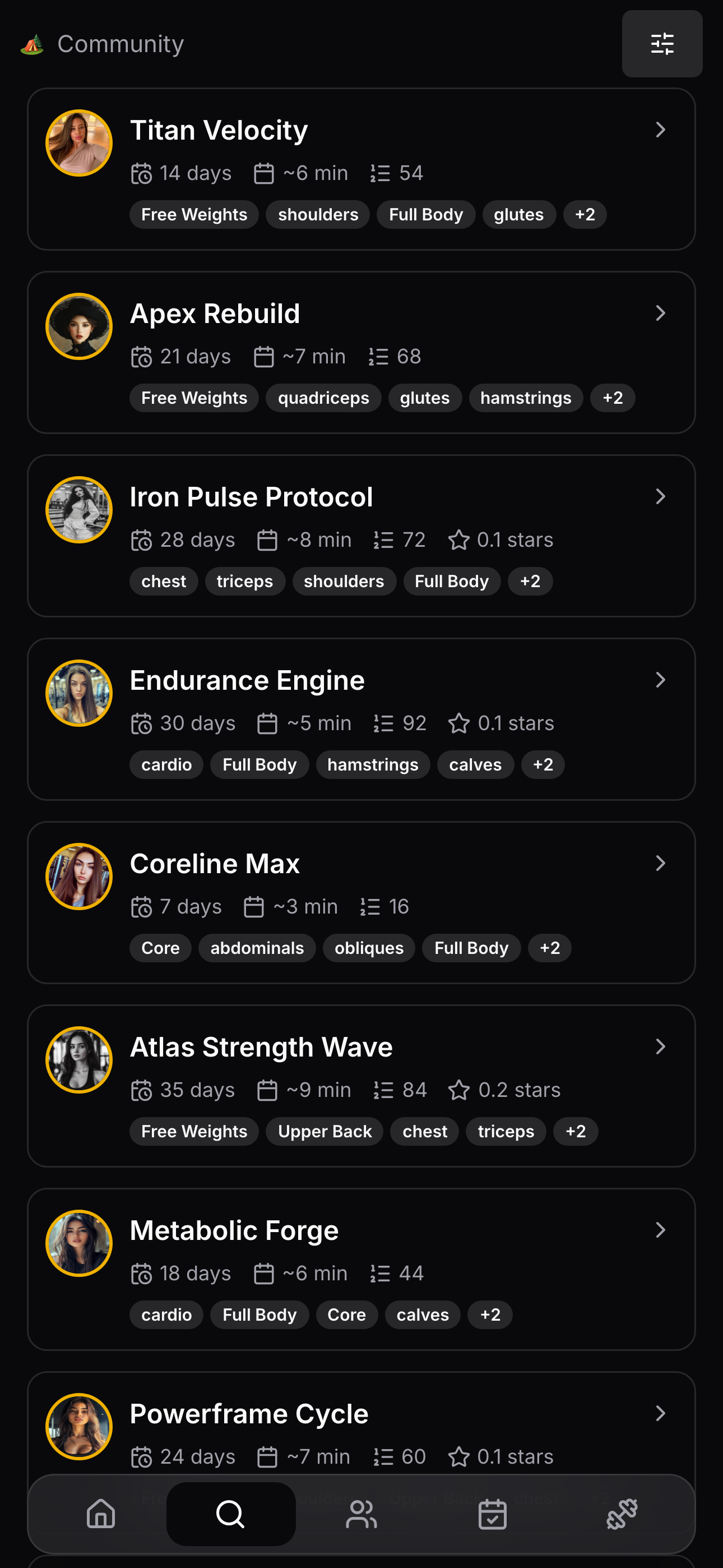Open the filter options at top right

tap(661, 43)
